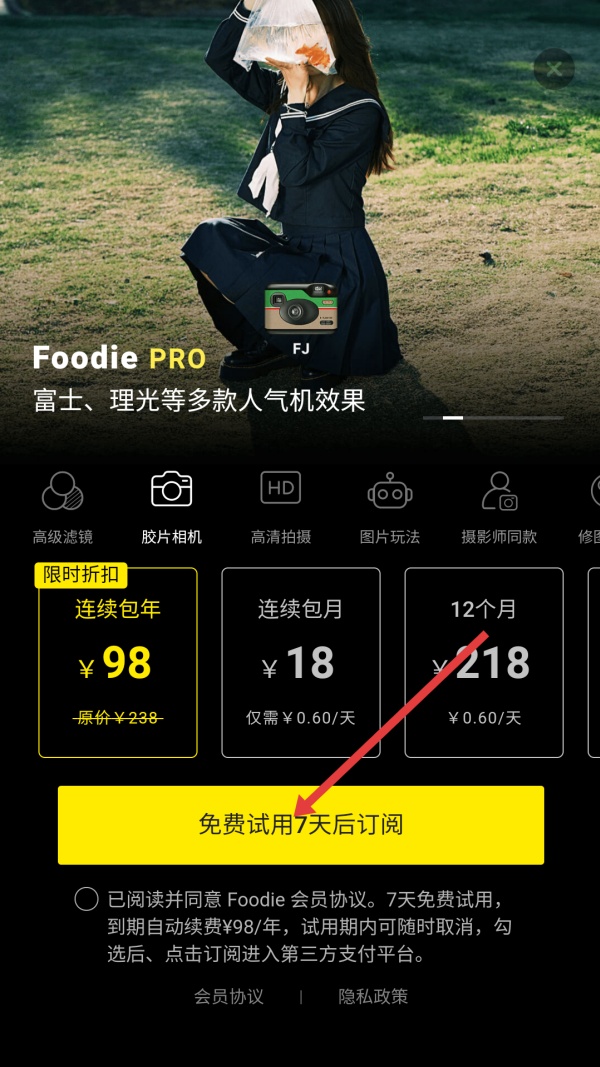This screenshot has height=1067, width=600.
Task: Select the 胶片相机 feature tab
Action: point(172,508)
